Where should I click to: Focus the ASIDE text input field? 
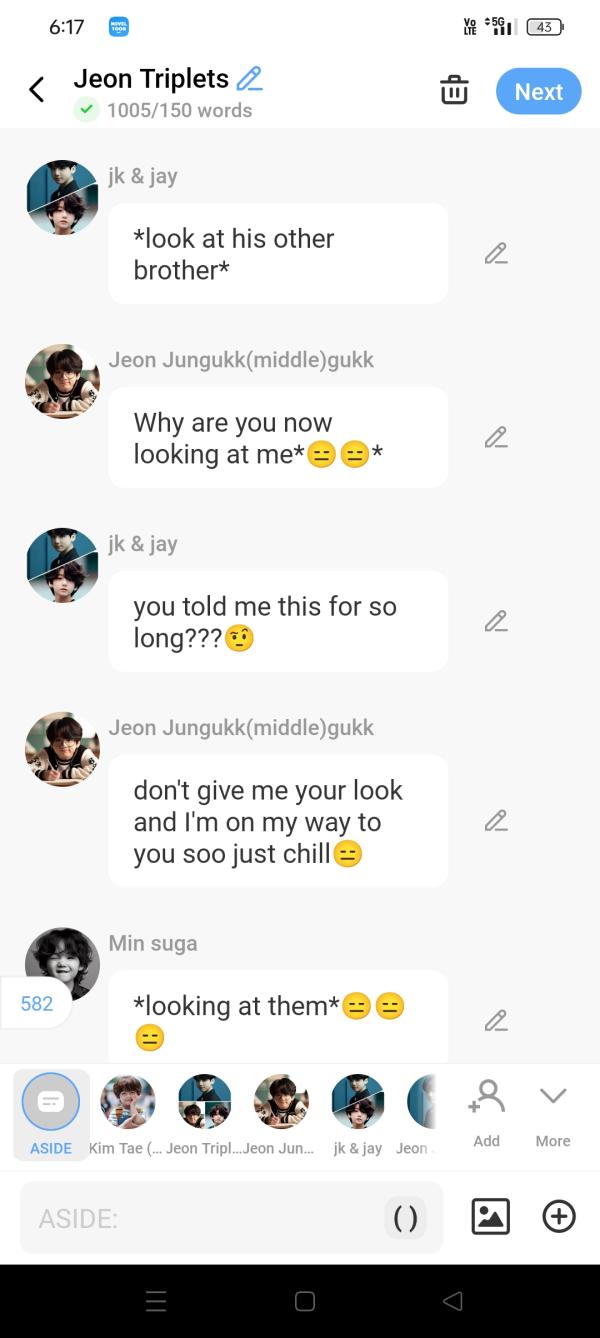click(200, 1218)
